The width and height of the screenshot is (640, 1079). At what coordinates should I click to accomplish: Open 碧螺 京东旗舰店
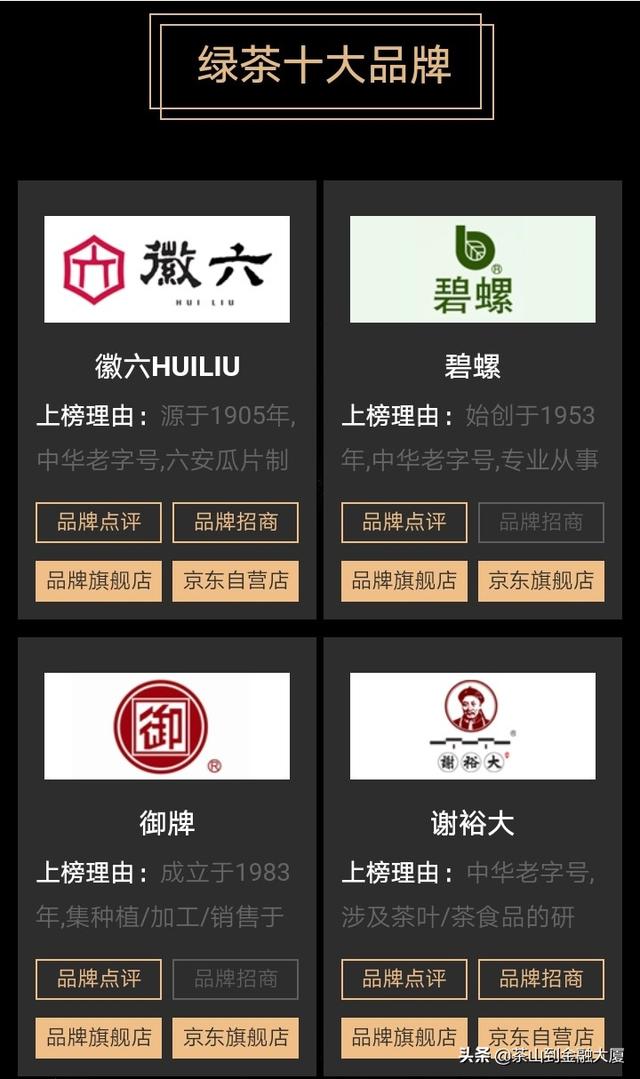[541, 581]
